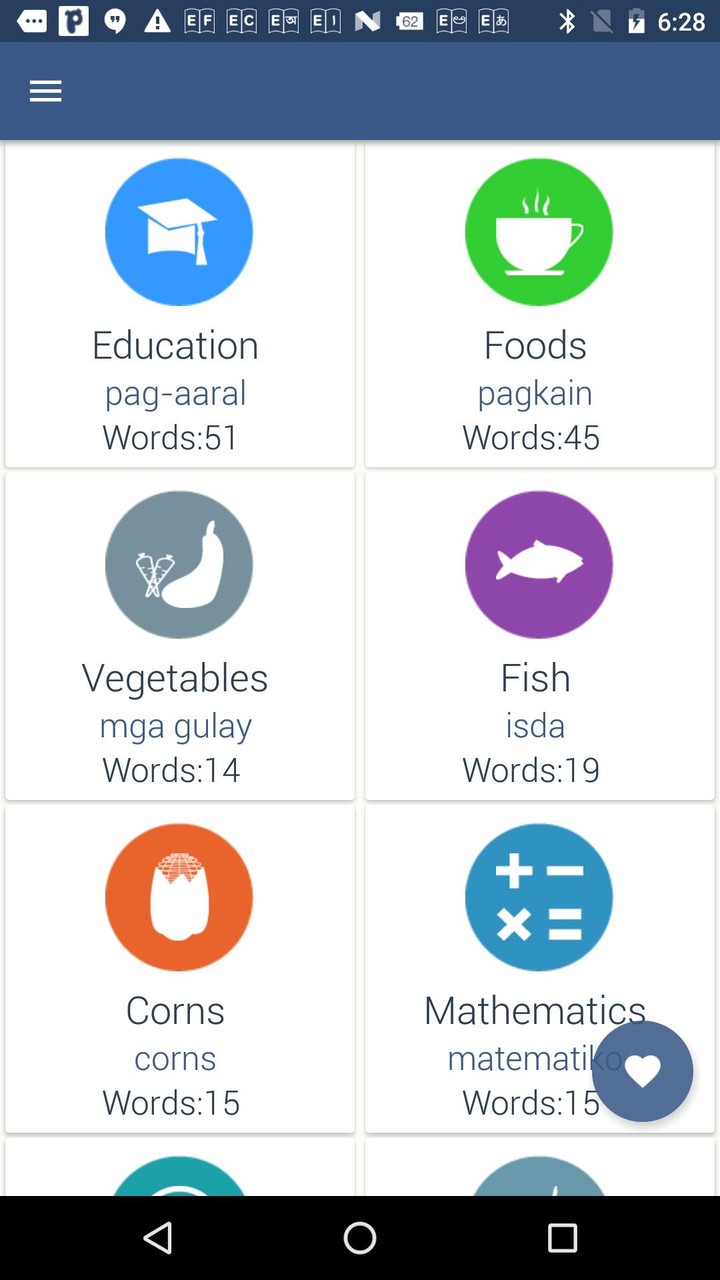Select the Mathematics arithmetic symbols icon

pos(538,897)
